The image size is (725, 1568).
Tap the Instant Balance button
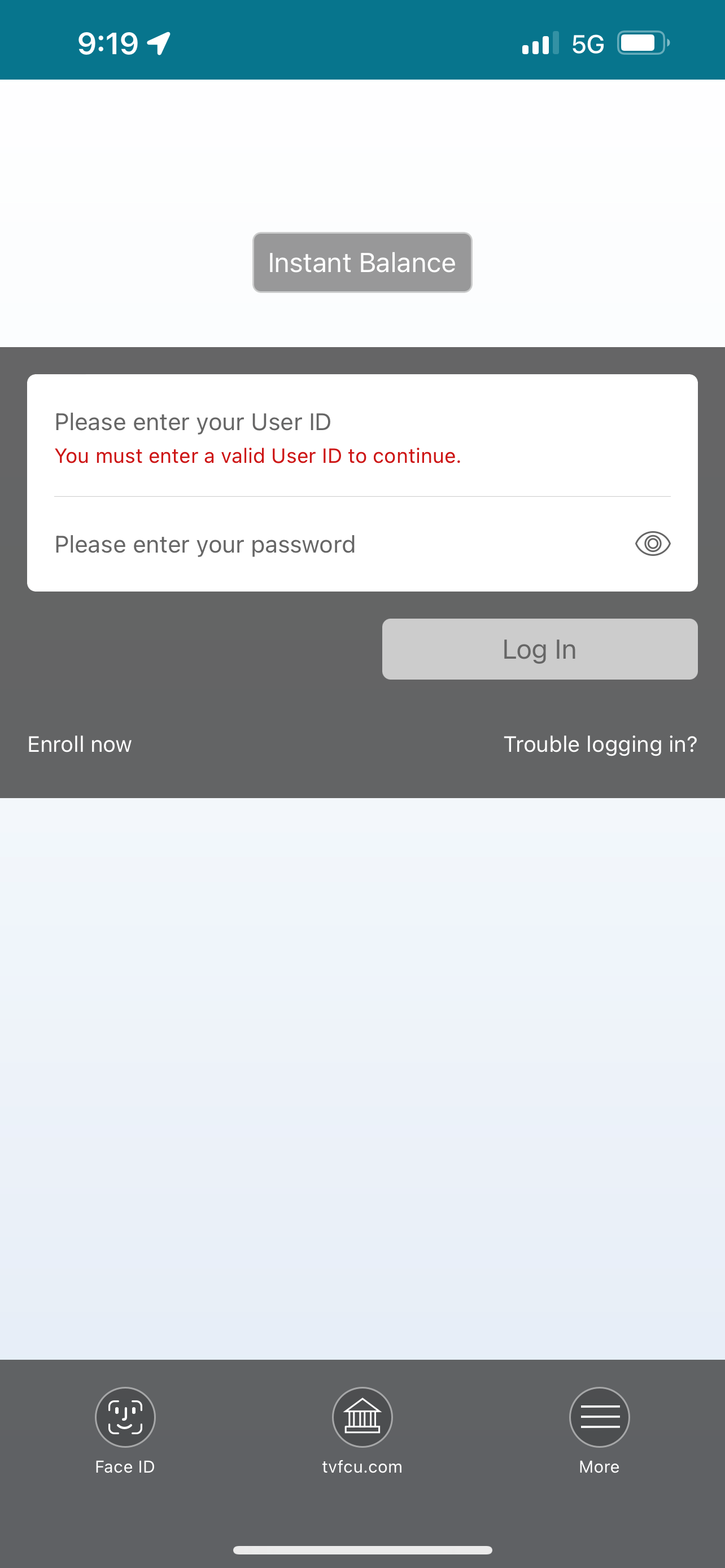point(362,262)
